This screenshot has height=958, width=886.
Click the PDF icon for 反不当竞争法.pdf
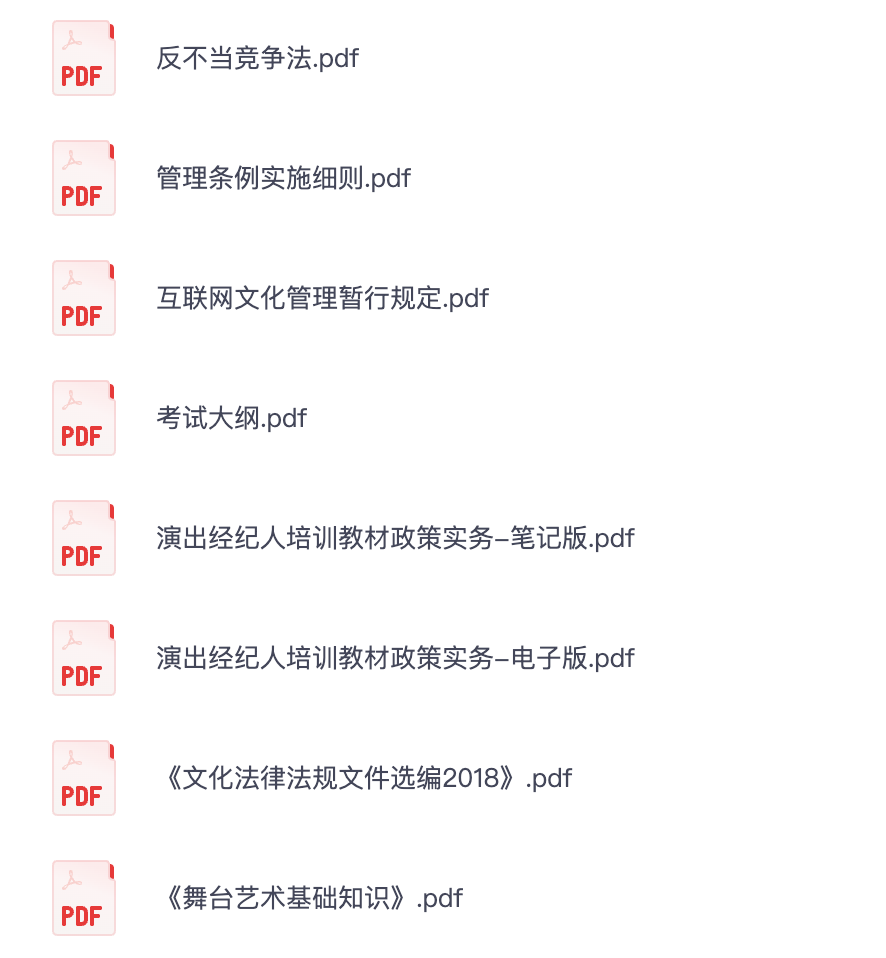tap(83, 58)
